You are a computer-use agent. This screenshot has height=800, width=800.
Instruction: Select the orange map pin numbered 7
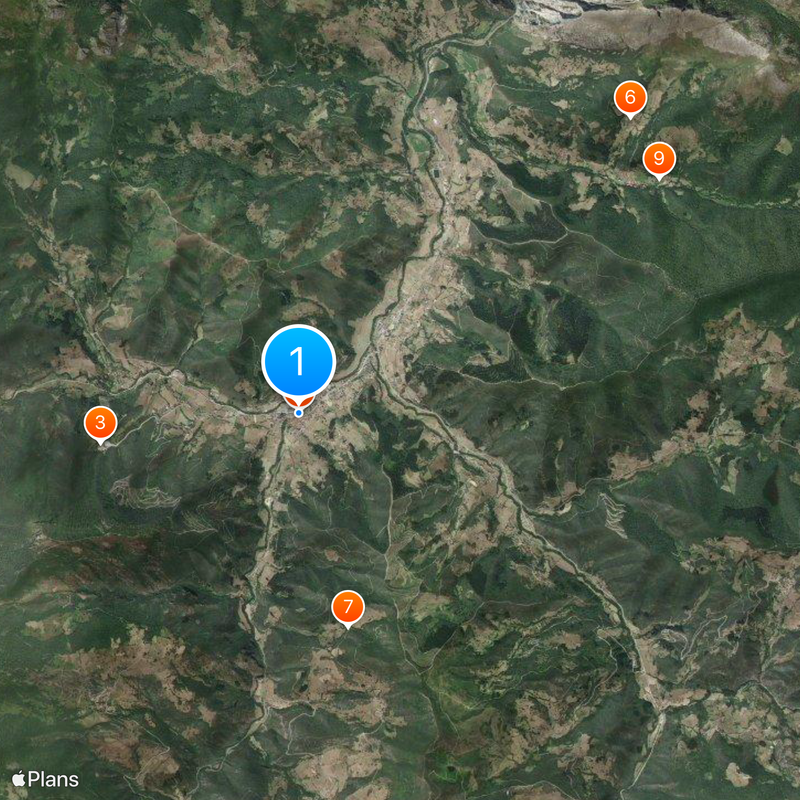click(347, 606)
